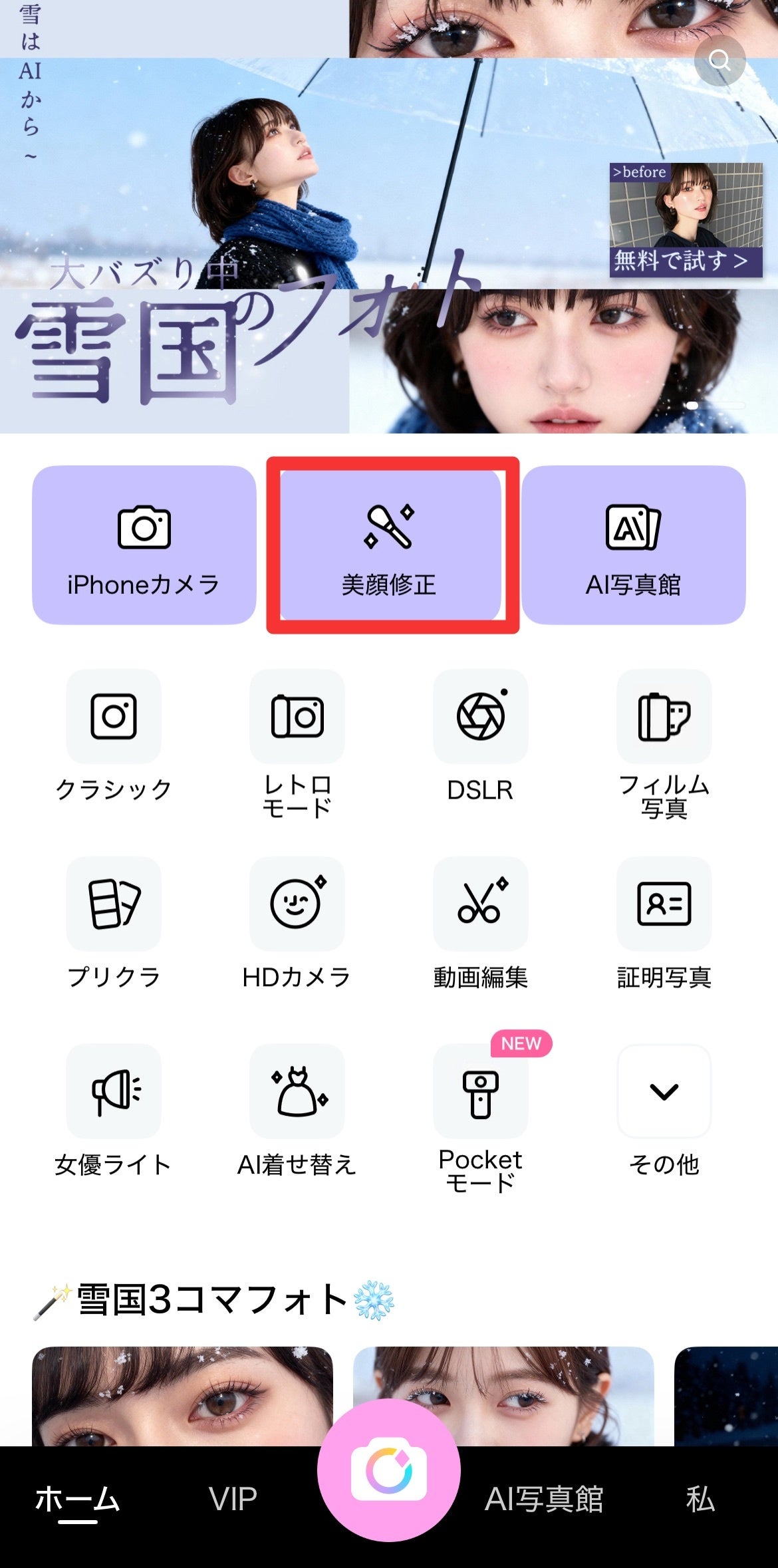Launch HDカメラ
Image resolution: width=778 pixels, height=1568 pixels.
(x=297, y=904)
